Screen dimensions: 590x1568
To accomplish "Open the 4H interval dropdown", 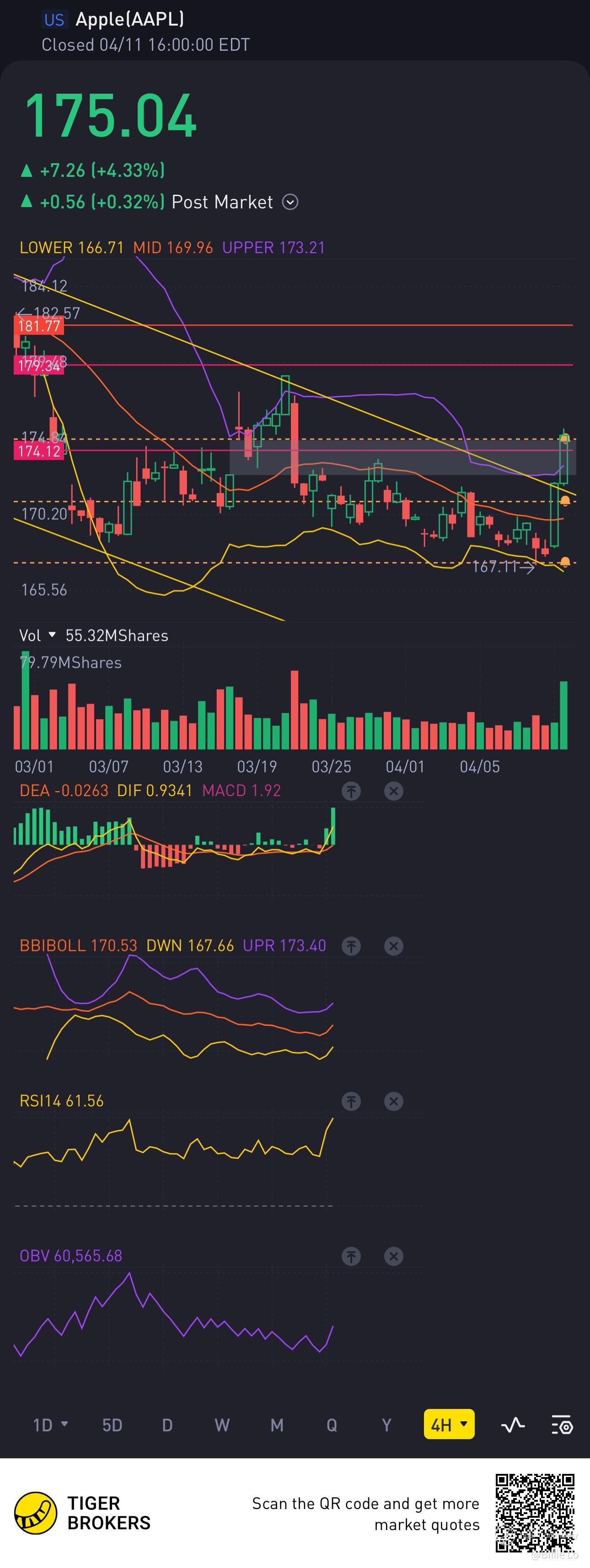I will pos(449,1425).
